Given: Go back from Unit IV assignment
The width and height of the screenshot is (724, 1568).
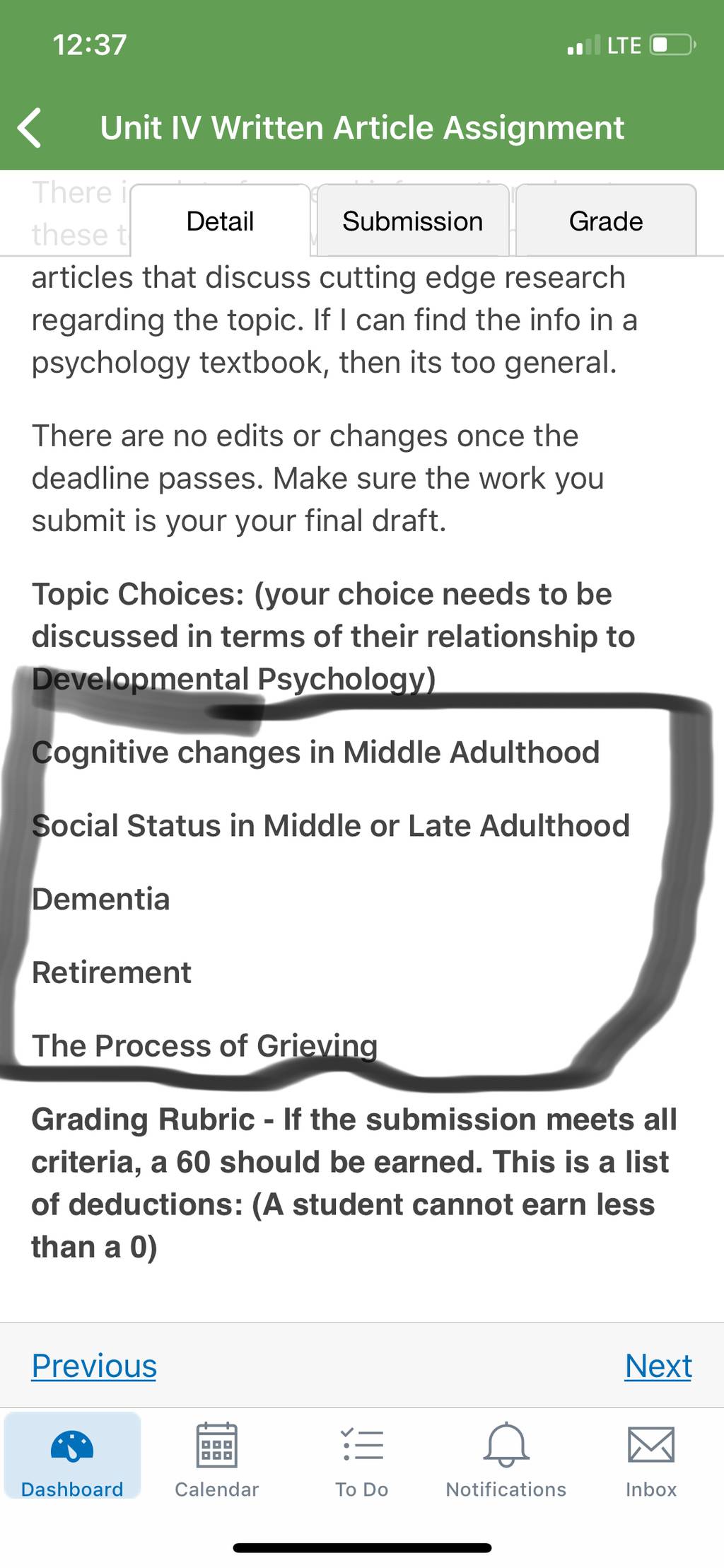Looking at the screenshot, I should (30, 128).
